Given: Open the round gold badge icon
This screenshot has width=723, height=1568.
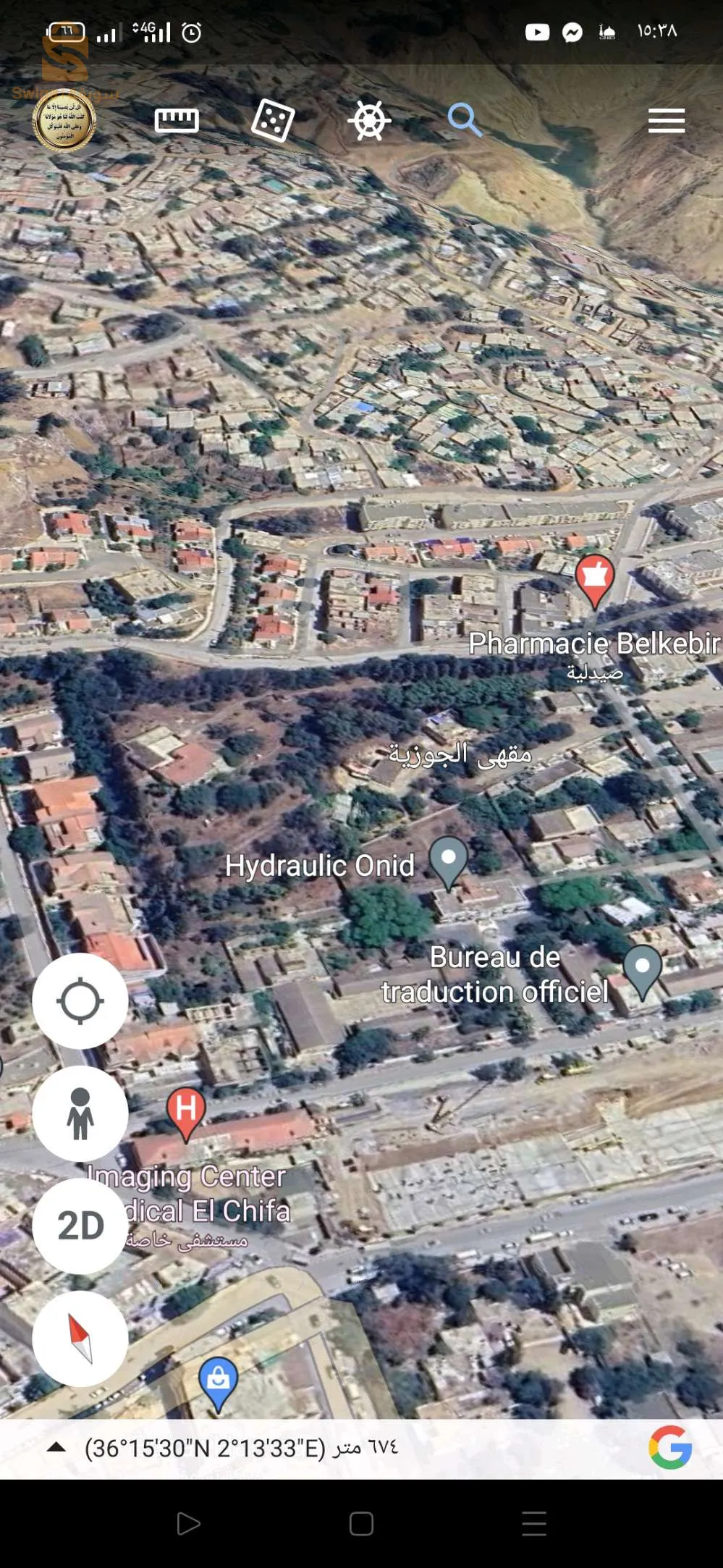Looking at the screenshot, I should (x=64, y=120).
